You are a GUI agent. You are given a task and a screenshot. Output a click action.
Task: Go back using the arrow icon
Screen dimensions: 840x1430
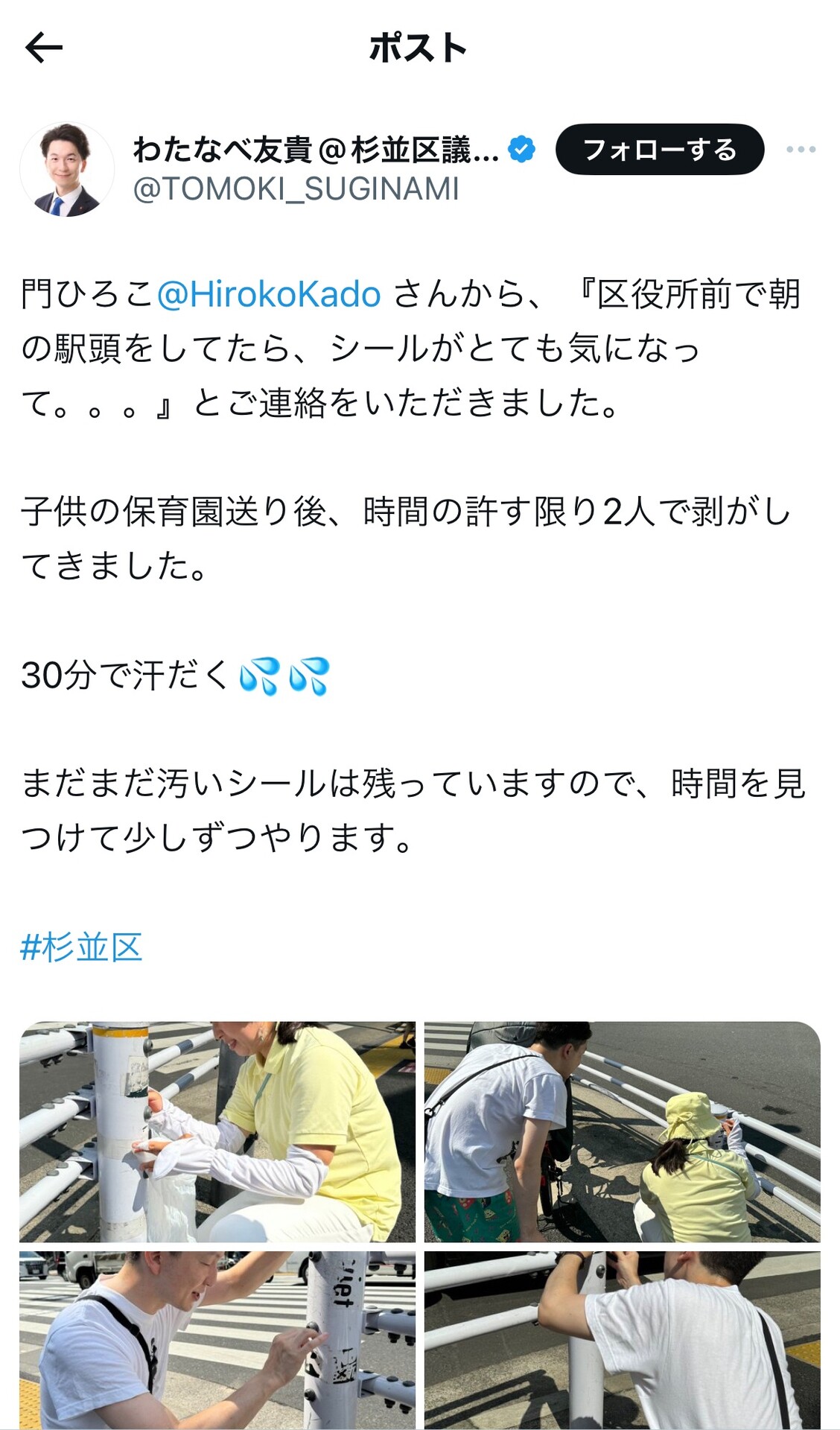click(43, 48)
